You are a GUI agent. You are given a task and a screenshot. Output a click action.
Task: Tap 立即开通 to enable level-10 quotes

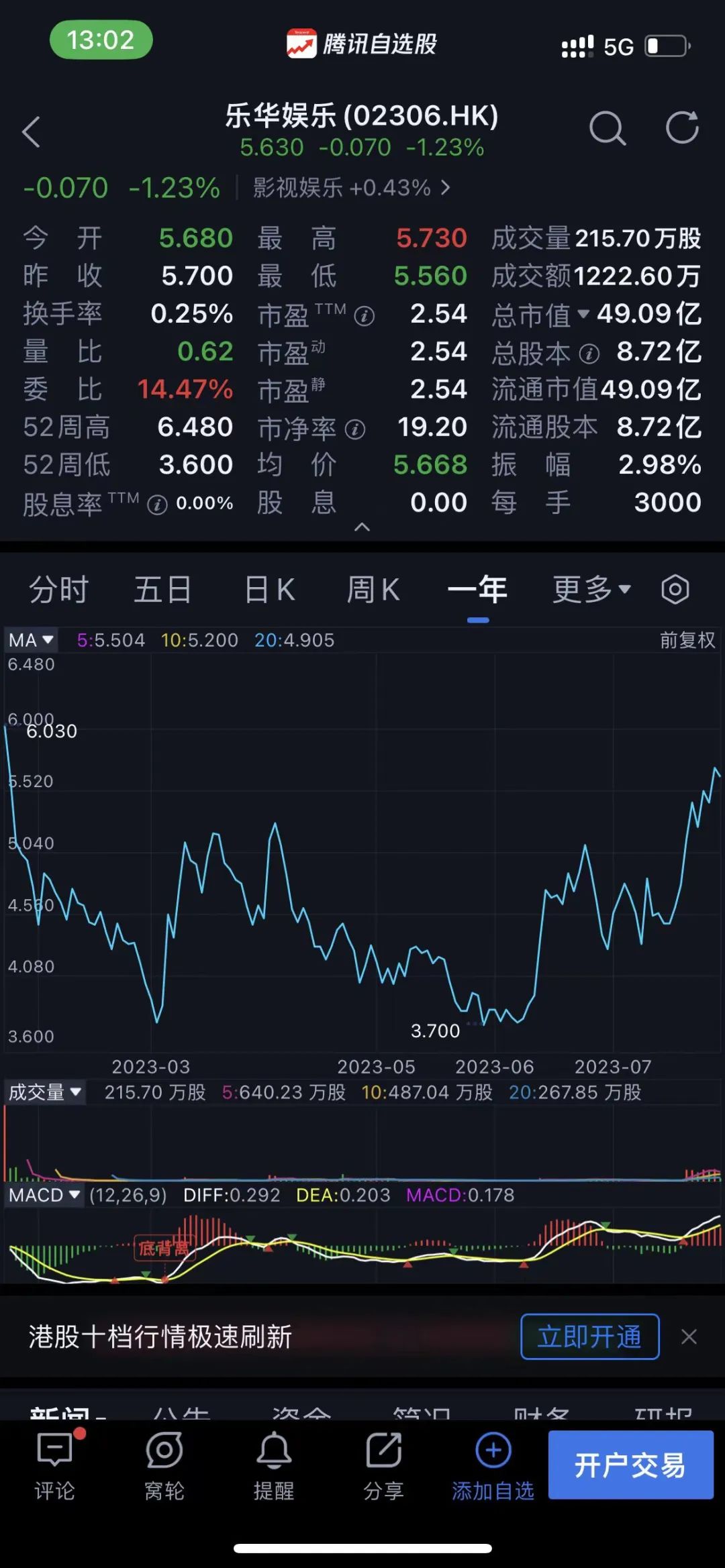[x=589, y=1337]
